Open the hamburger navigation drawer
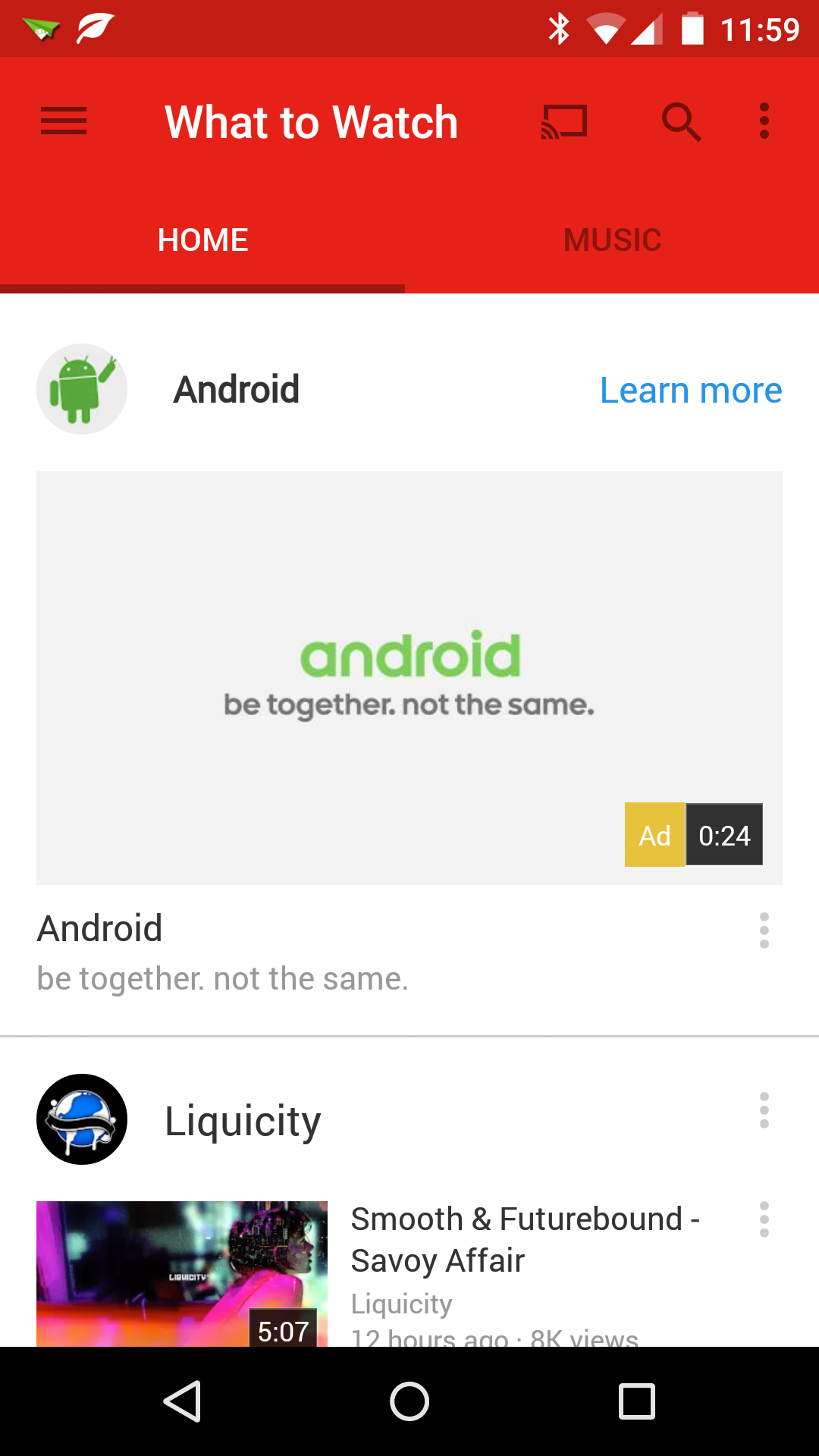The height and width of the screenshot is (1456, 819). click(64, 121)
